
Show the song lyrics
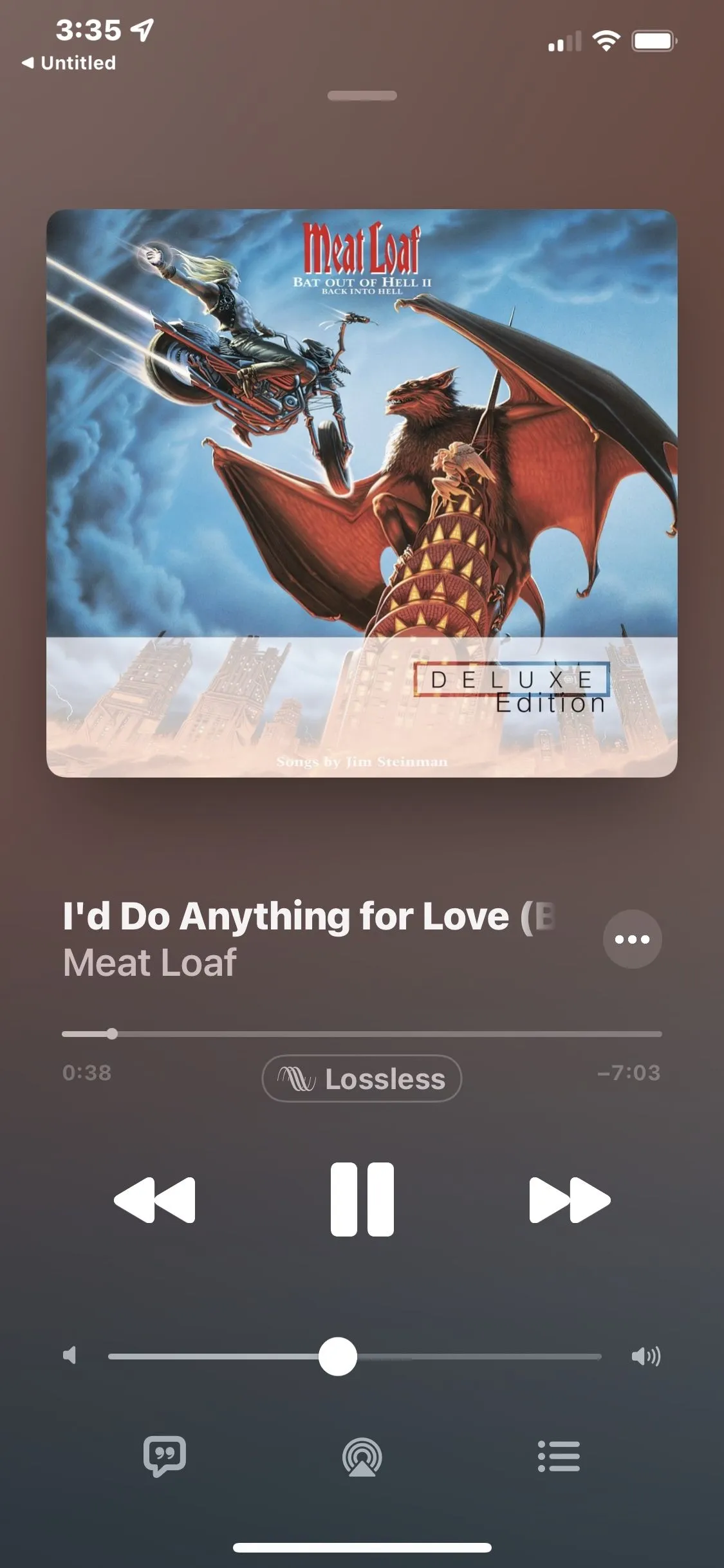[x=165, y=1456]
